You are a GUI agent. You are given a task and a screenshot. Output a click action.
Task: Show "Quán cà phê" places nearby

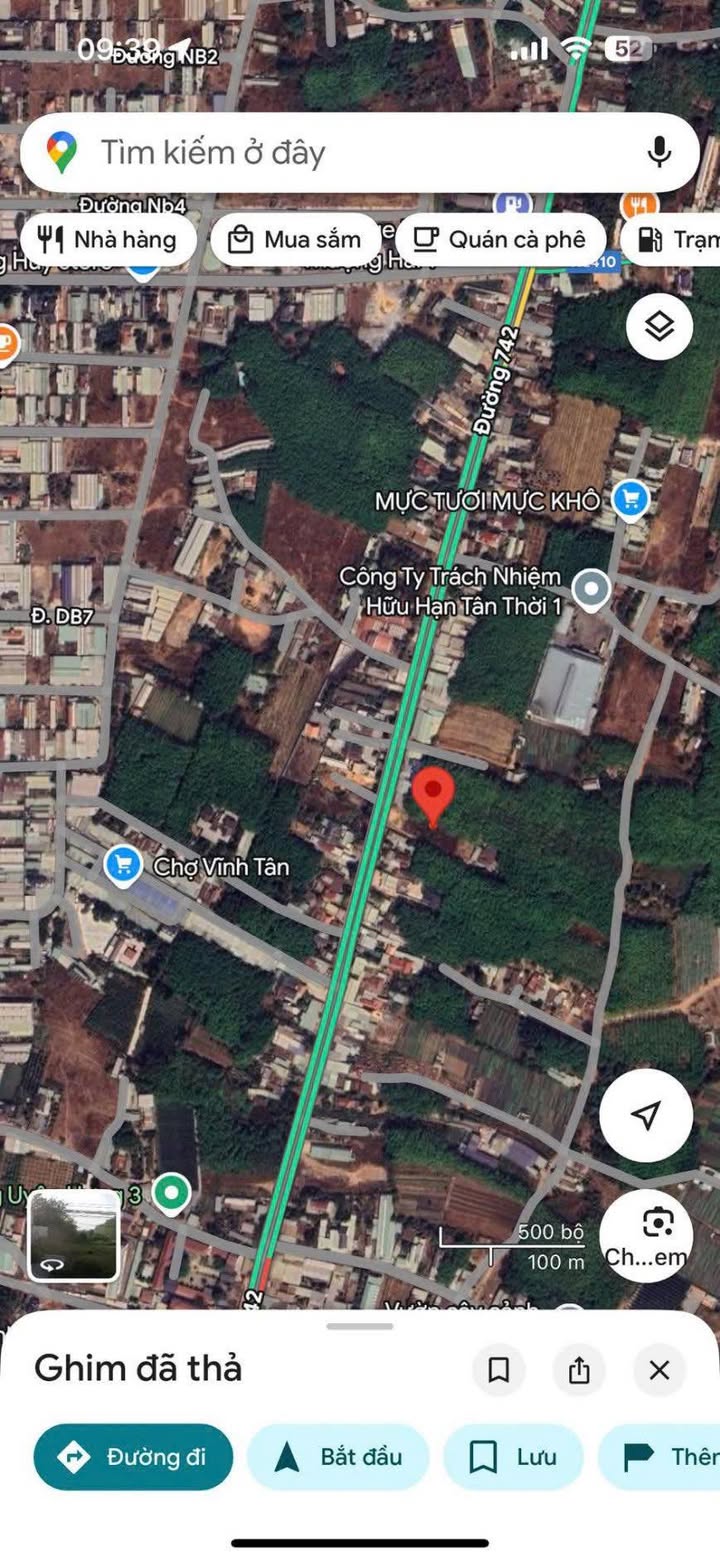click(x=500, y=240)
